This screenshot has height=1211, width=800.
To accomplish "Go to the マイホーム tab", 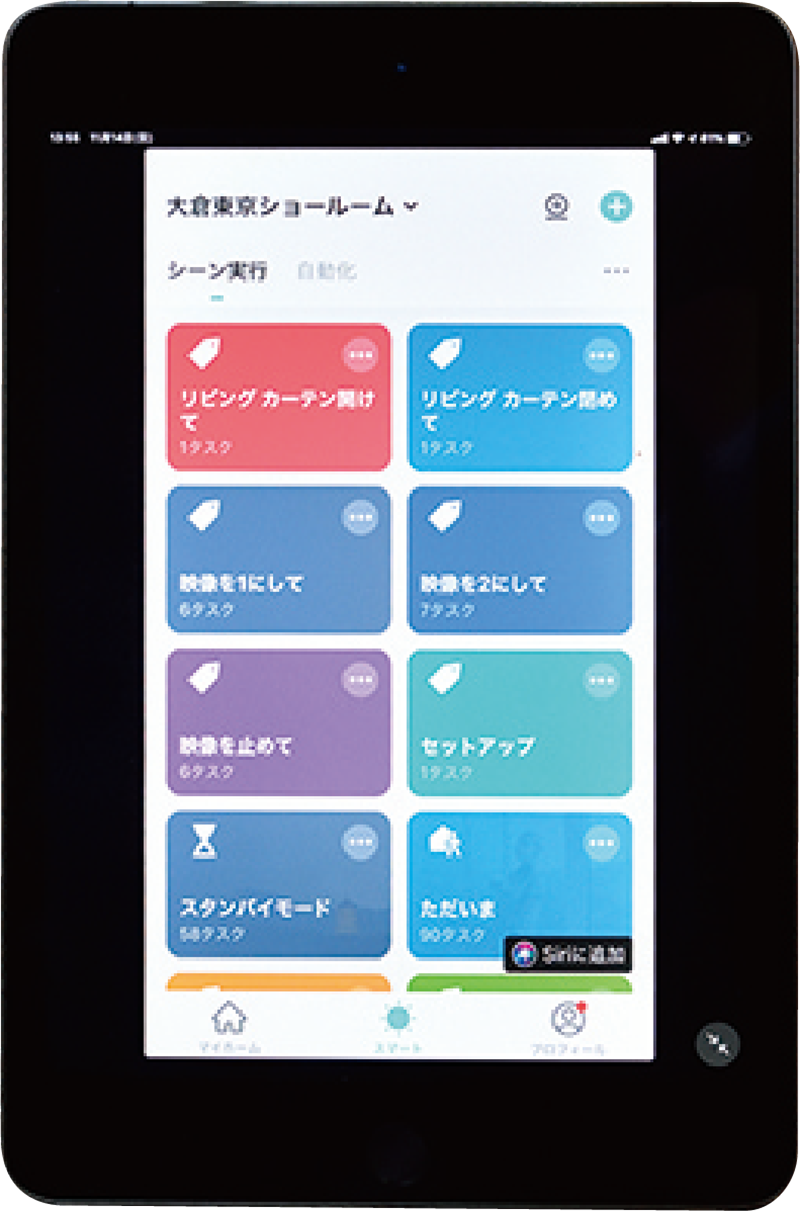I will 229,1027.
